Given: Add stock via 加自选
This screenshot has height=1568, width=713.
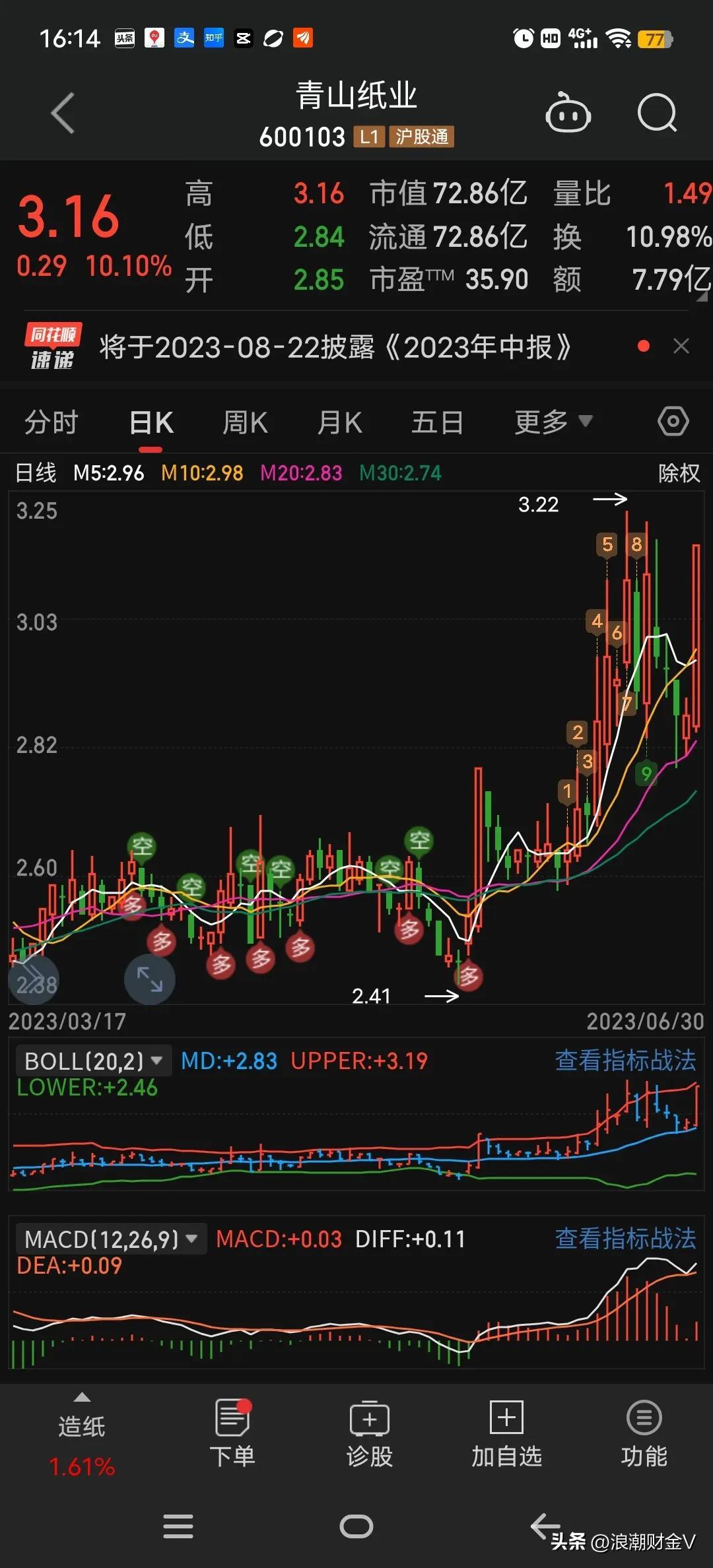Looking at the screenshot, I should [506, 1435].
